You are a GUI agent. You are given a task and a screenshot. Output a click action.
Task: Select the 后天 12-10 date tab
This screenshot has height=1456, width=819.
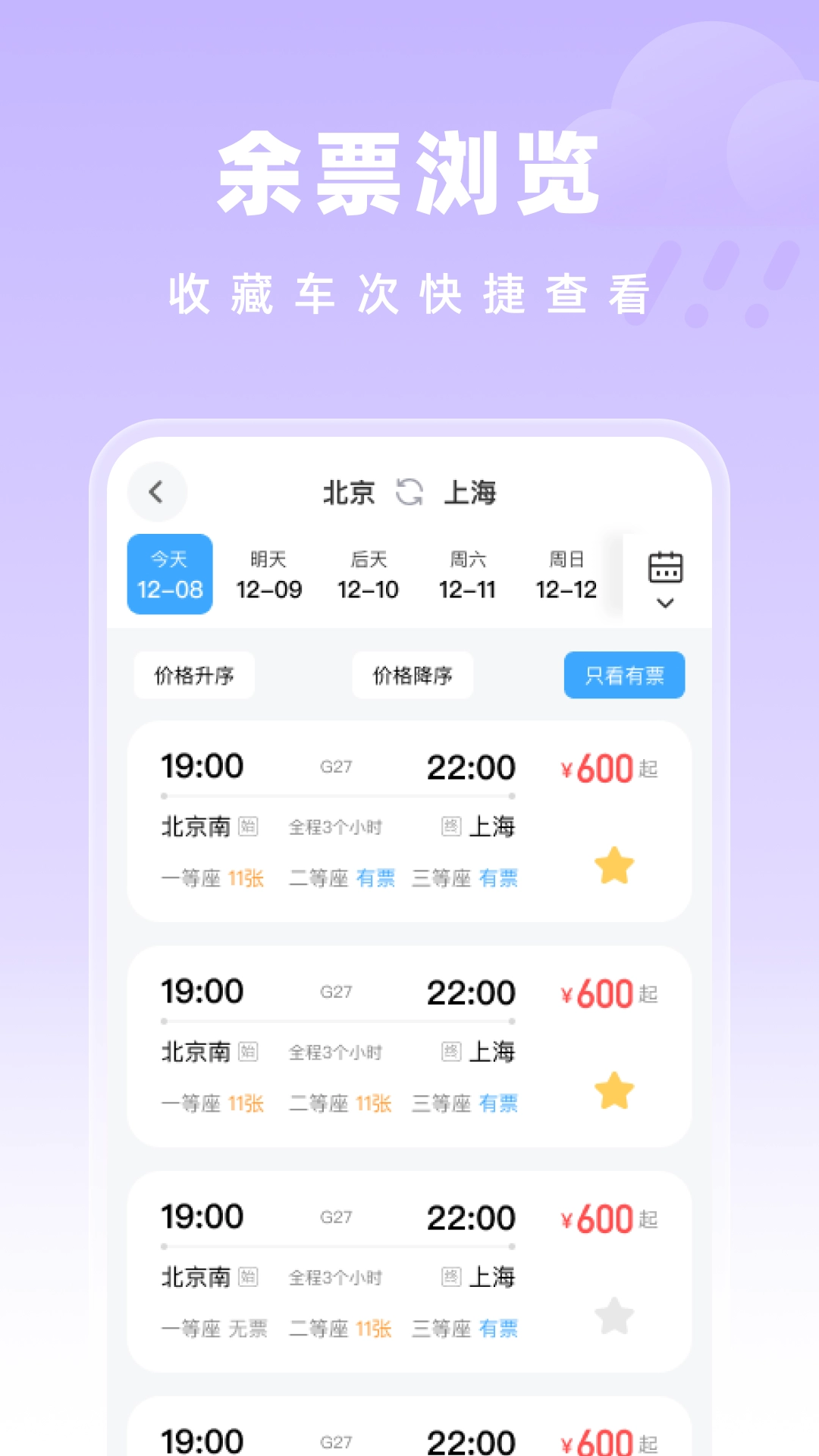coord(369,573)
